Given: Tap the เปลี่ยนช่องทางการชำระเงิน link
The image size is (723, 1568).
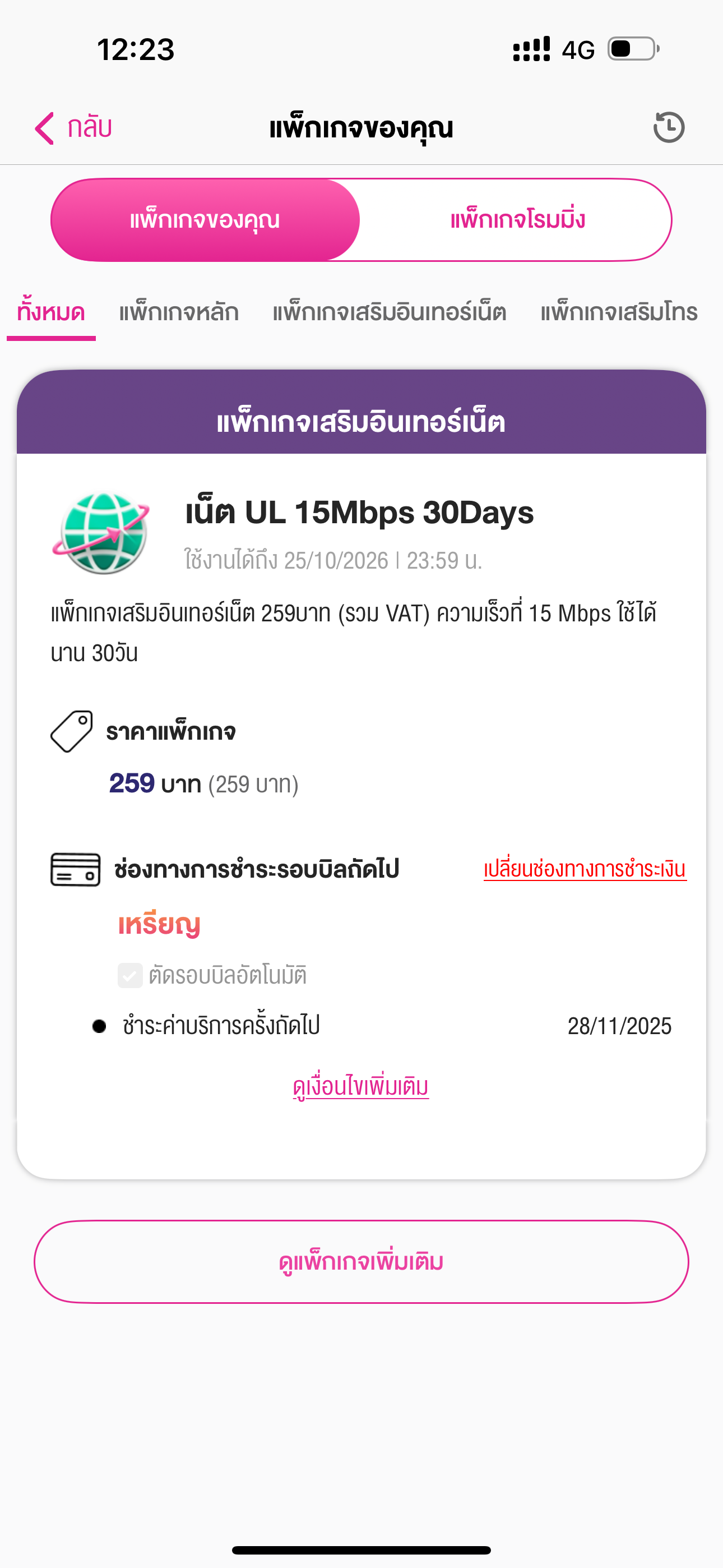Looking at the screenshot, I should click(x=585, y=869).
